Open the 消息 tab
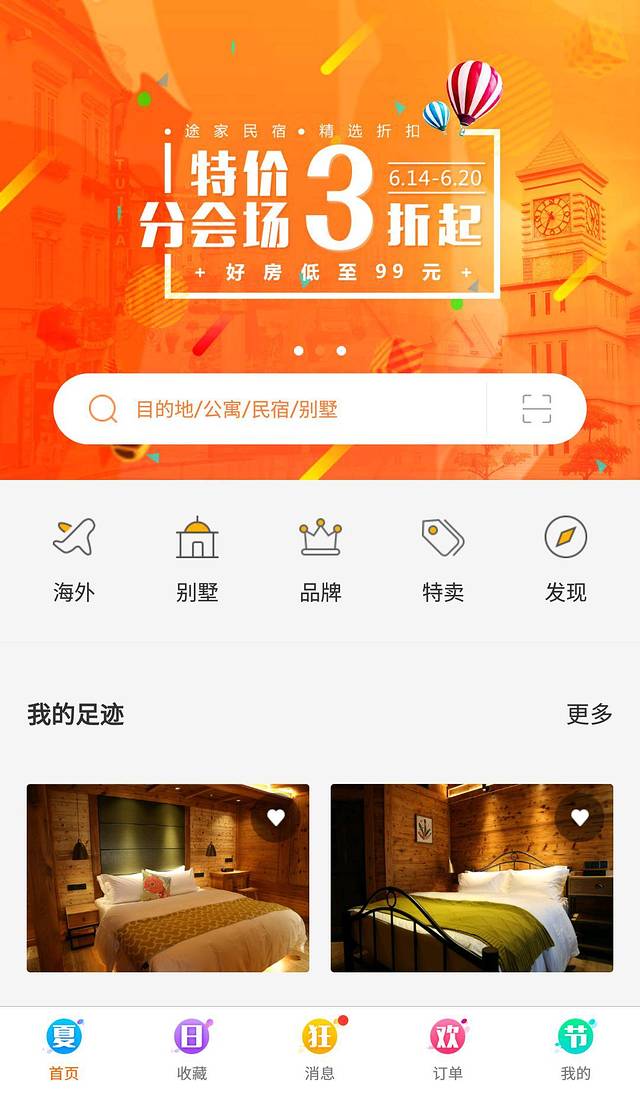The width and height of the screenshot is (640, 1095). click(320, 1050)
